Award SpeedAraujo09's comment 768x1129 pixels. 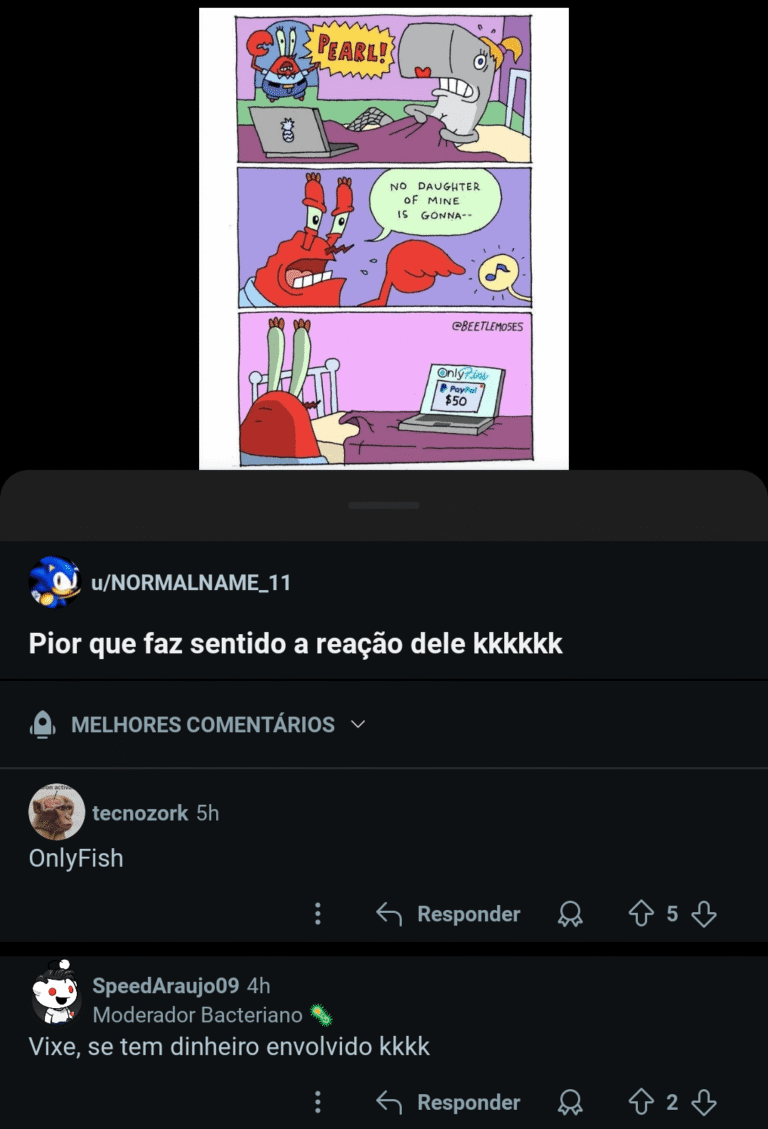pos(571,1102)
